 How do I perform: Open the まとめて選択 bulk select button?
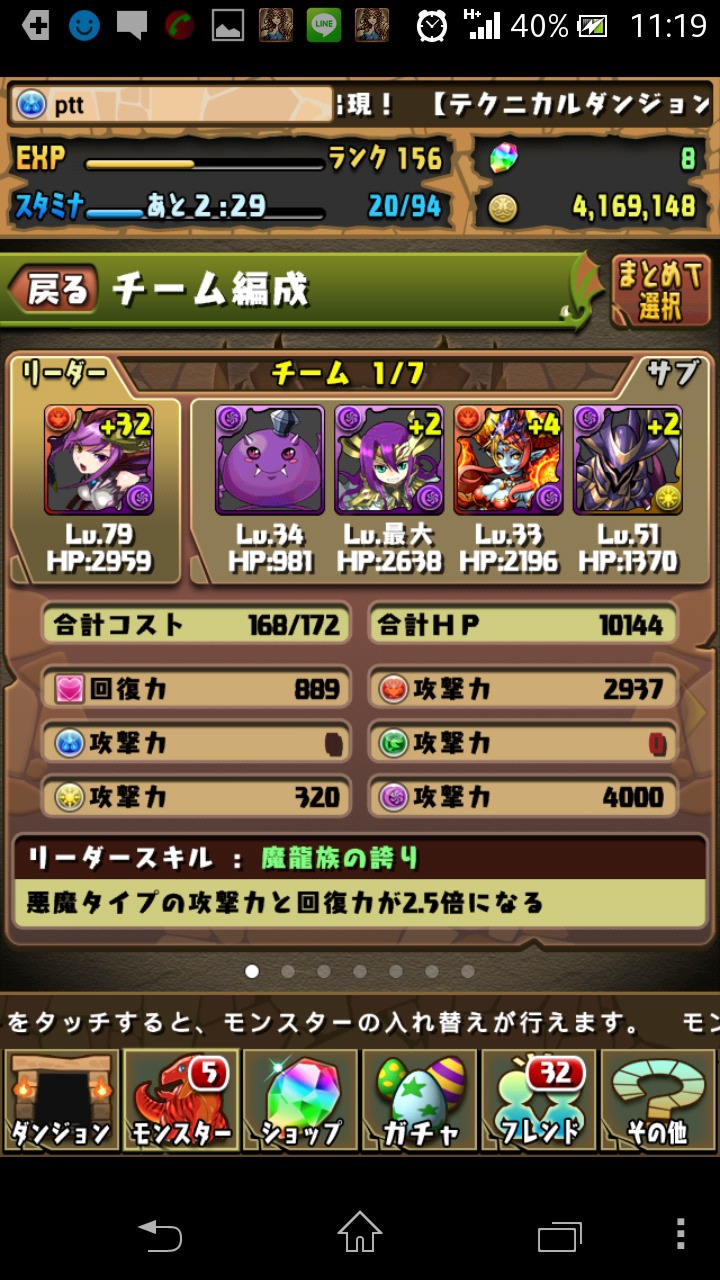[660, 292]
